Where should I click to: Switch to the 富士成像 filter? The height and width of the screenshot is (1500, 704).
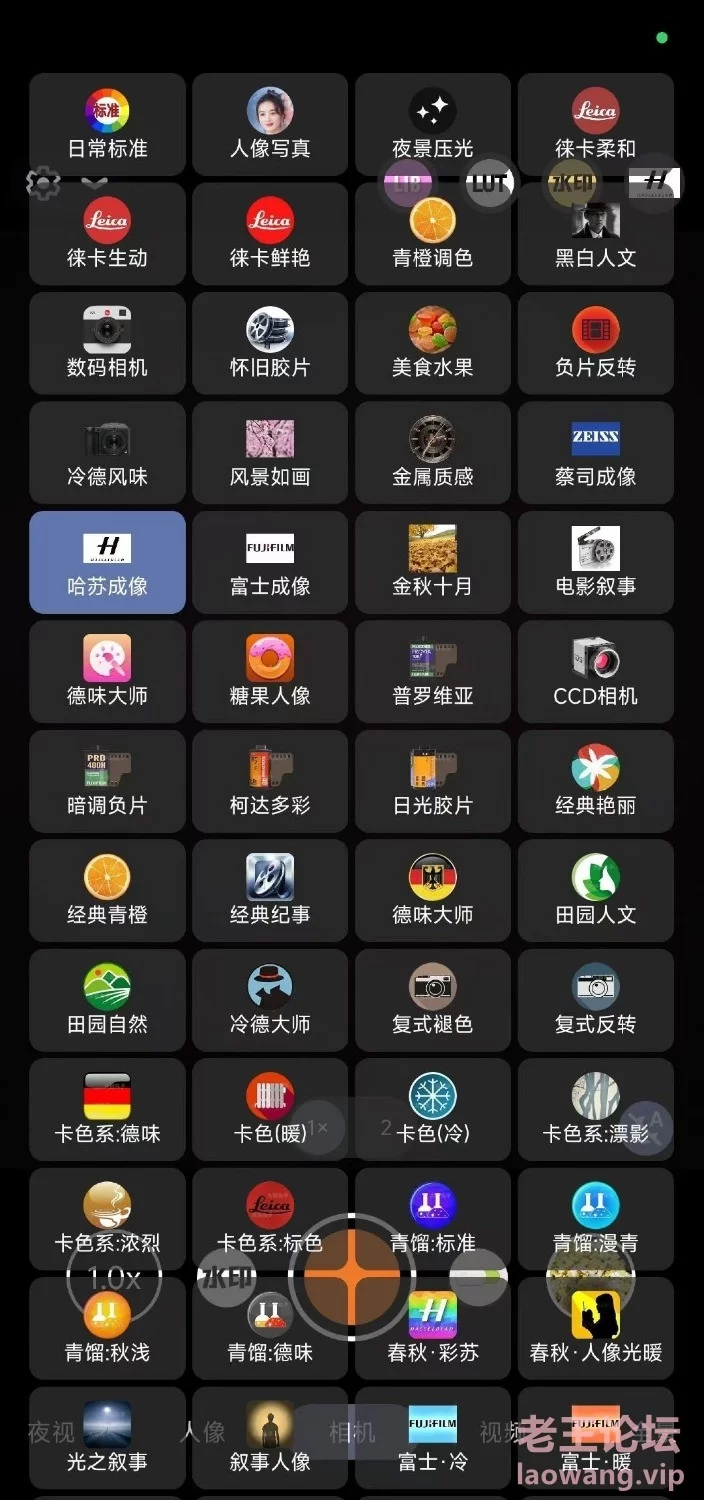270,562
